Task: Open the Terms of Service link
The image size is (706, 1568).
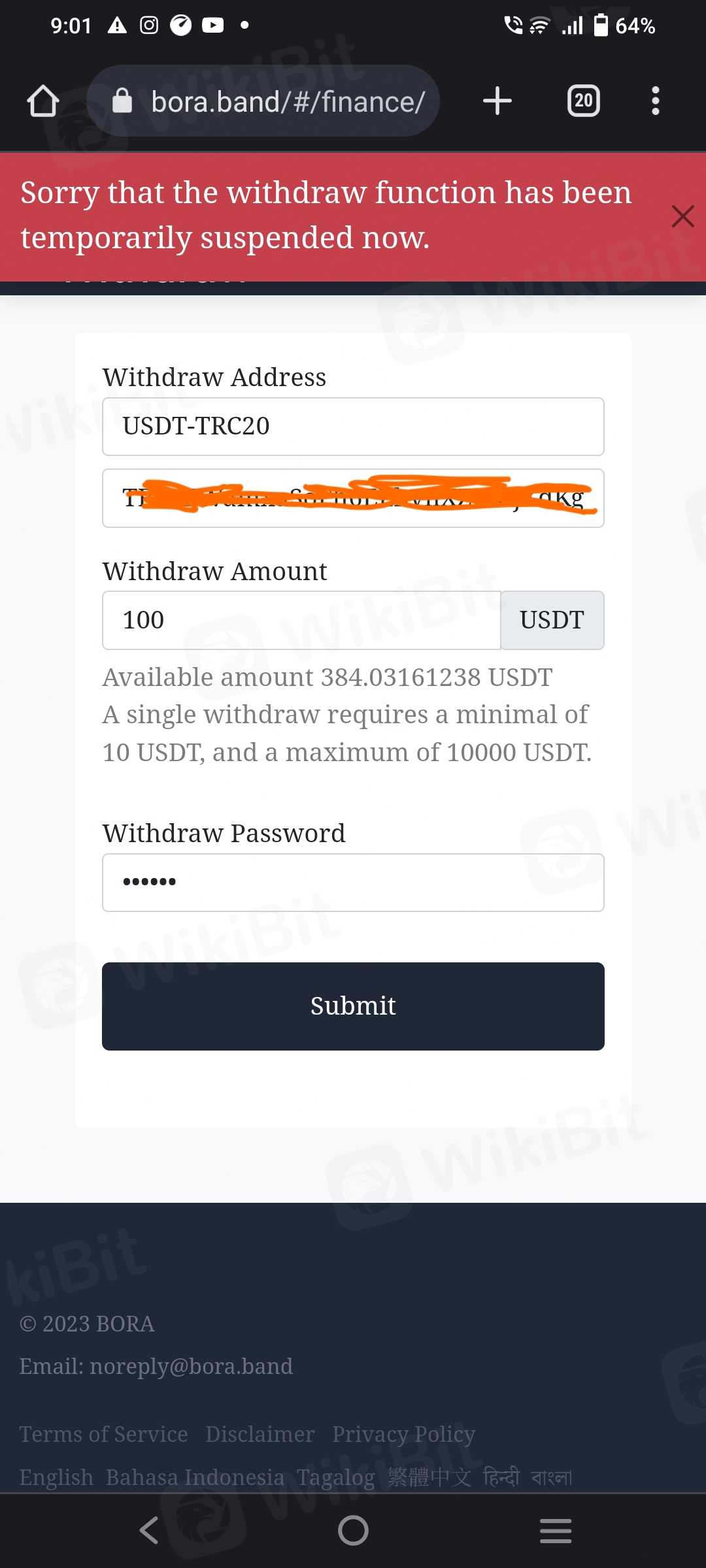Action: point(103,1434)
